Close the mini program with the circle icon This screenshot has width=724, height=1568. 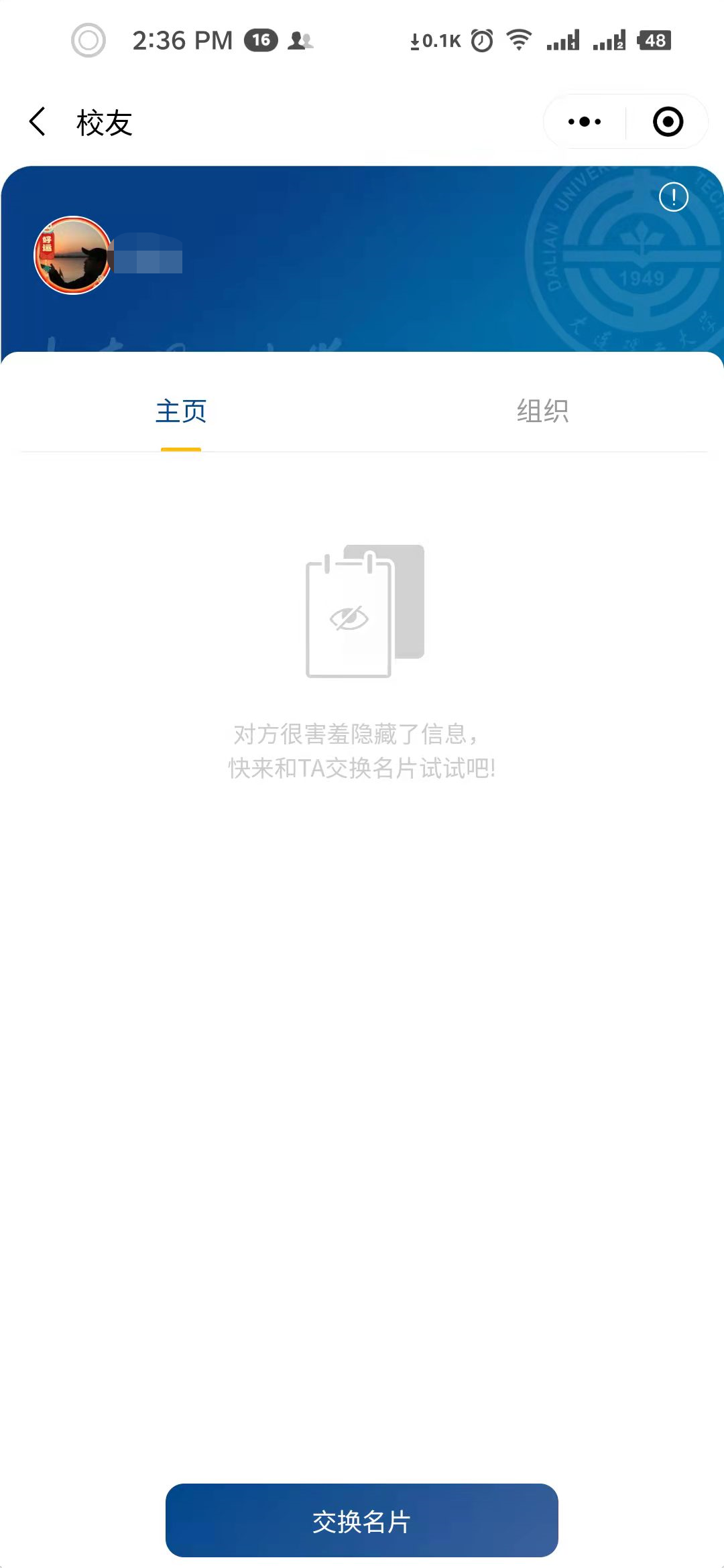[668, 122]
